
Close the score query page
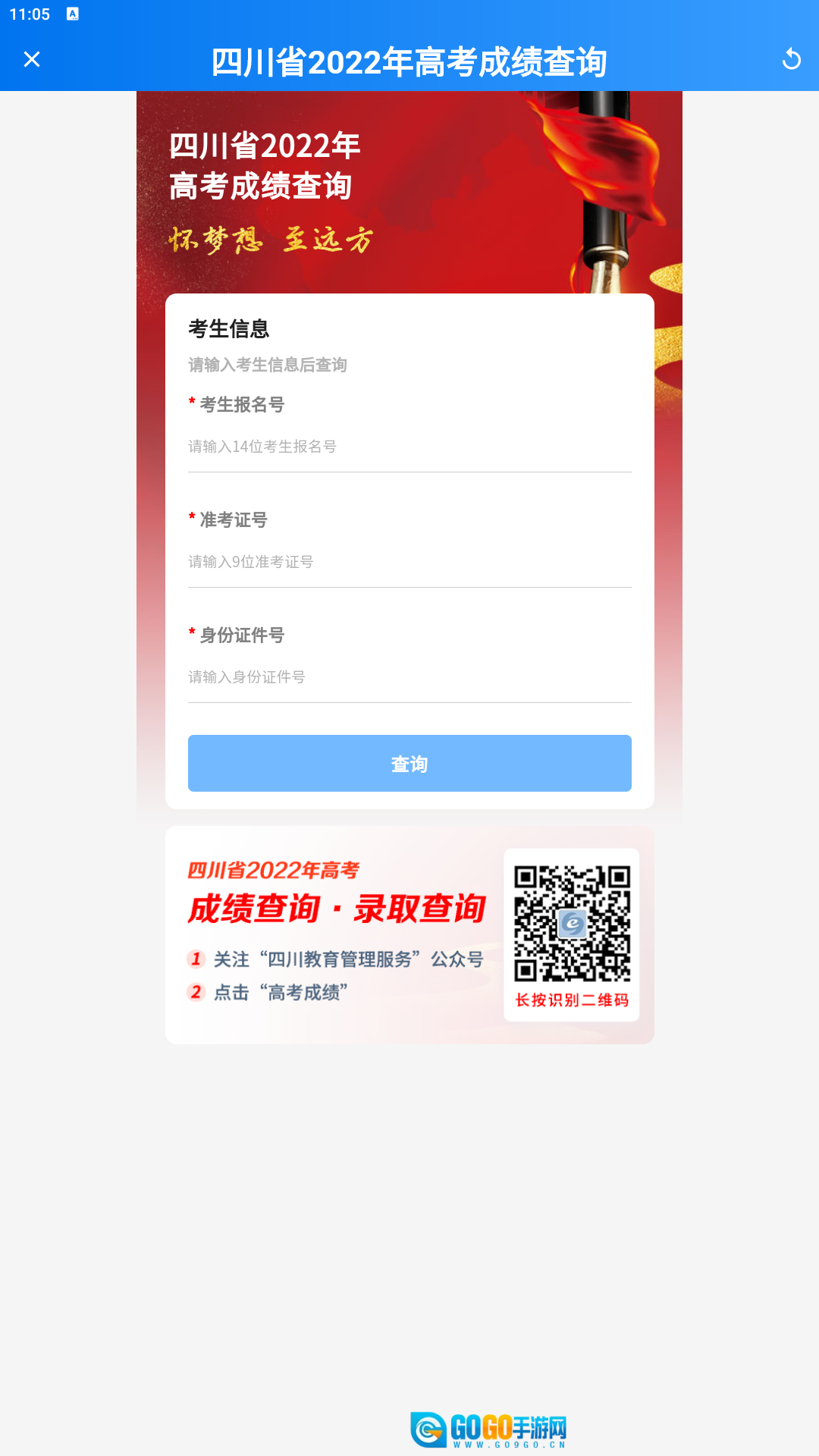pyautogui.click(x=32, y=59)
